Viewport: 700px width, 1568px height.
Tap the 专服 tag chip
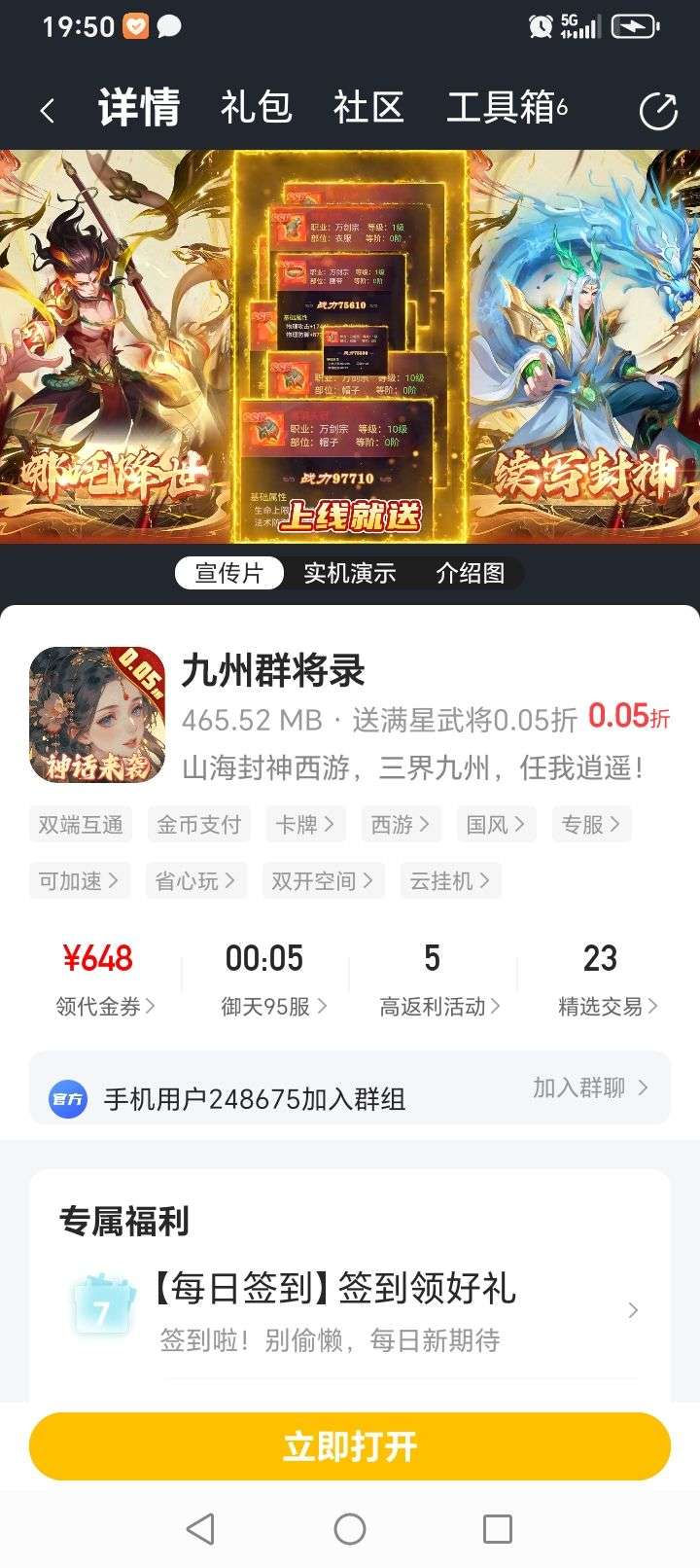click(x=591, y=824)
